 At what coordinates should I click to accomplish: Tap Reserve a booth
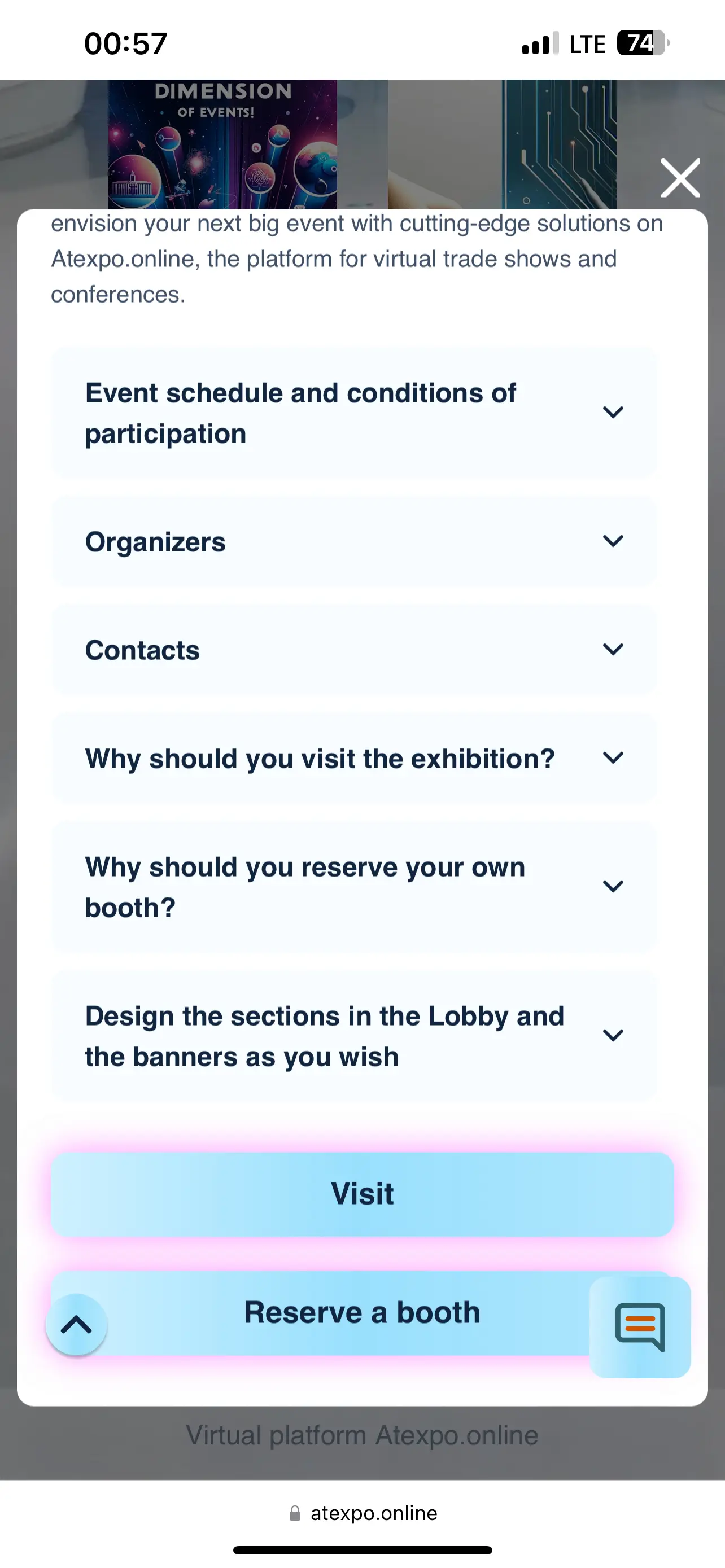pos(362,1312)
